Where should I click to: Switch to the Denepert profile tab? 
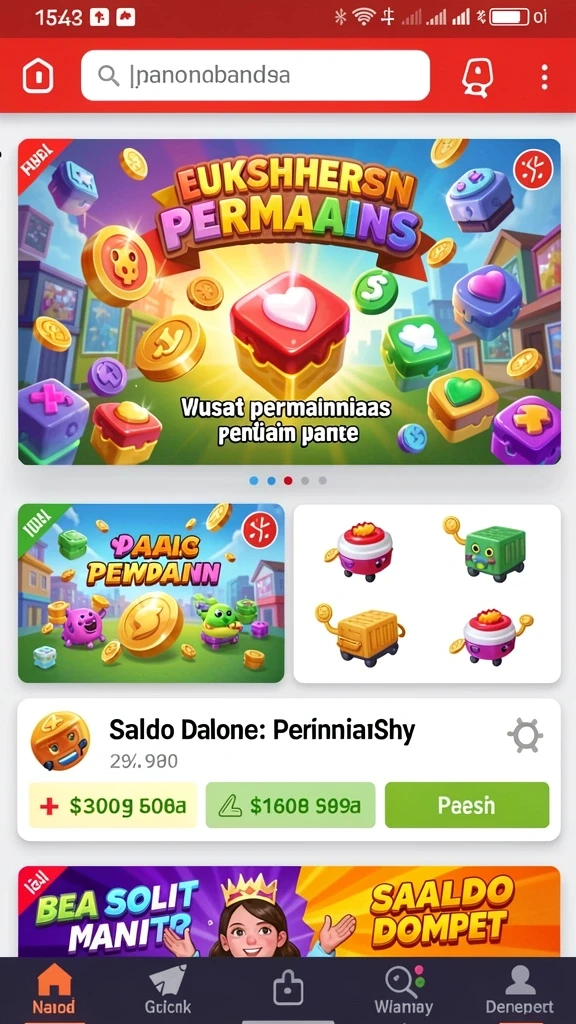[x=520, y=990]
